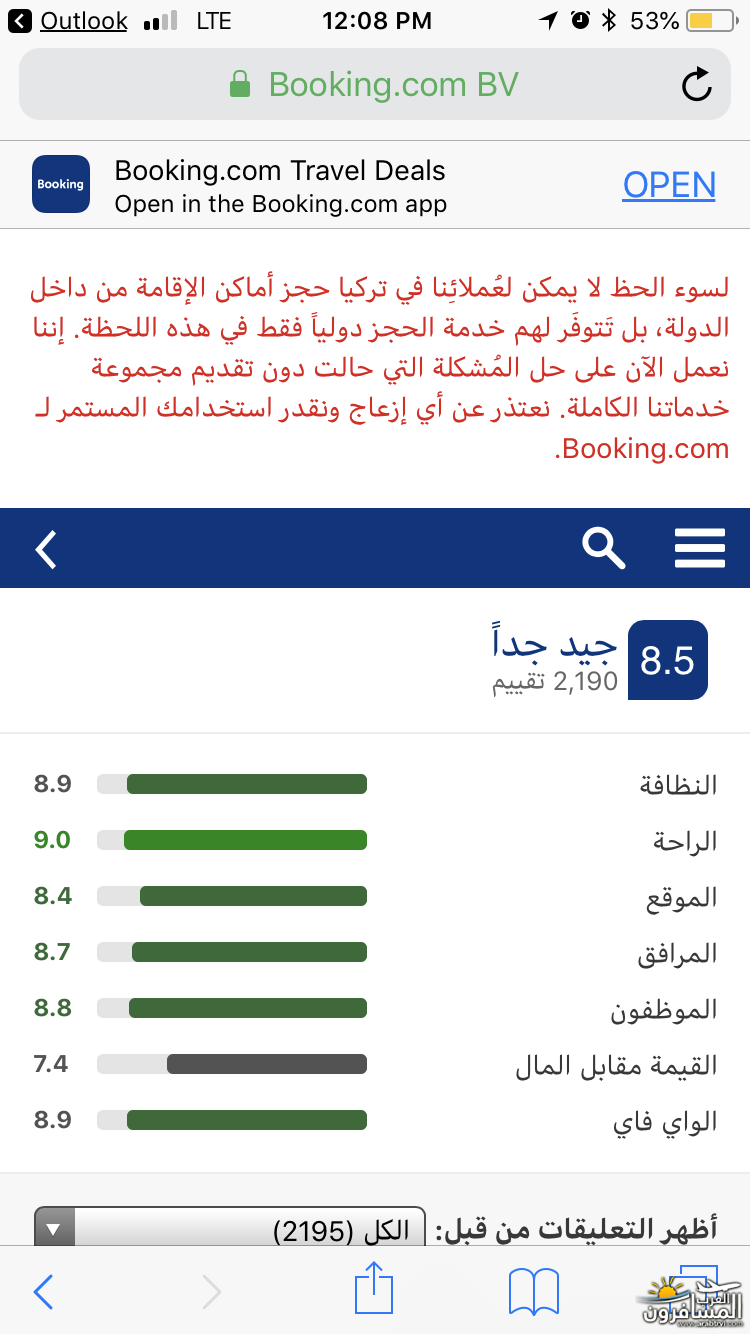Open the search magnifier in the header
The height and width of the screenshot is (1334, 750).
click(x=603, y=548)
